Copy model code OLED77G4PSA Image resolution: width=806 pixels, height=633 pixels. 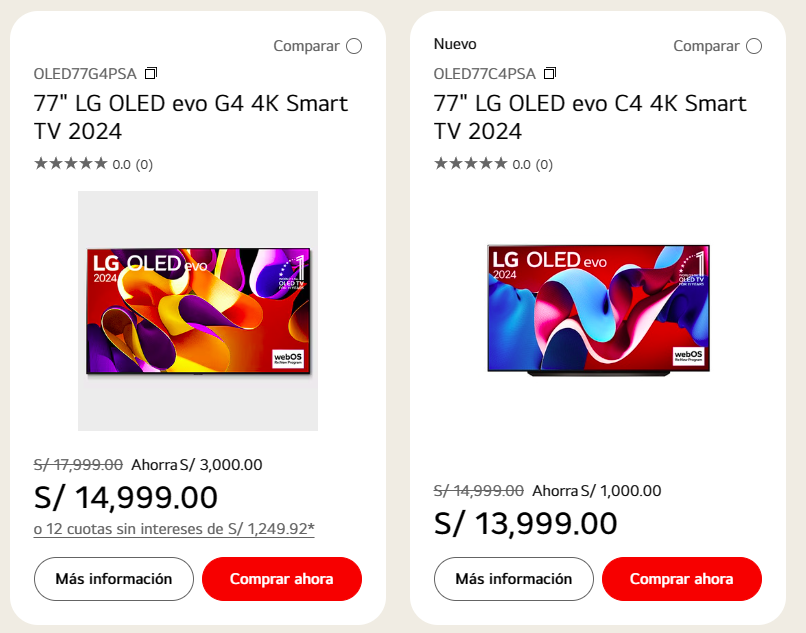[x=152, y=74]
